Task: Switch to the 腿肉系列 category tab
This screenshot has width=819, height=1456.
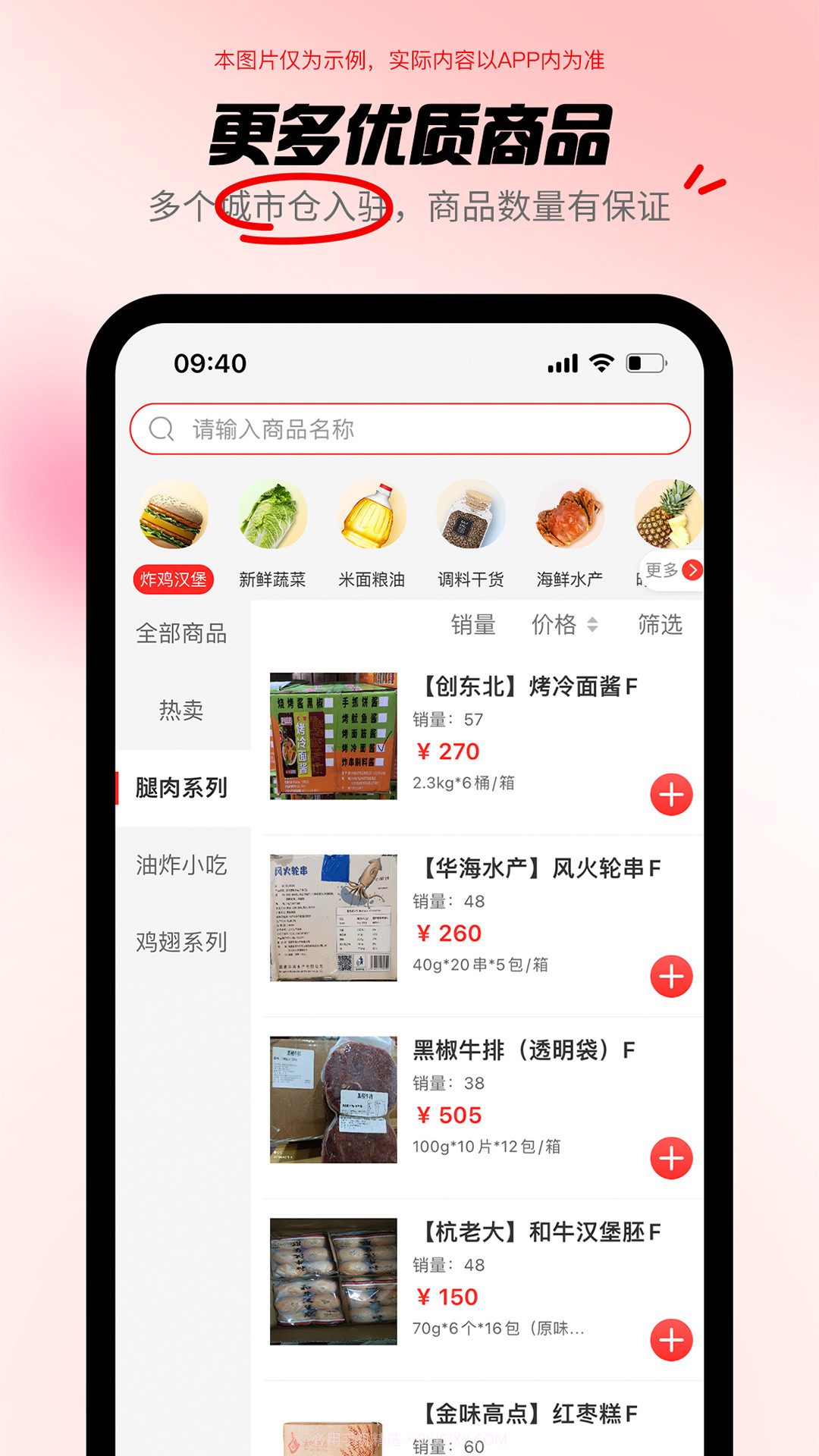Action: click(182, 788)
